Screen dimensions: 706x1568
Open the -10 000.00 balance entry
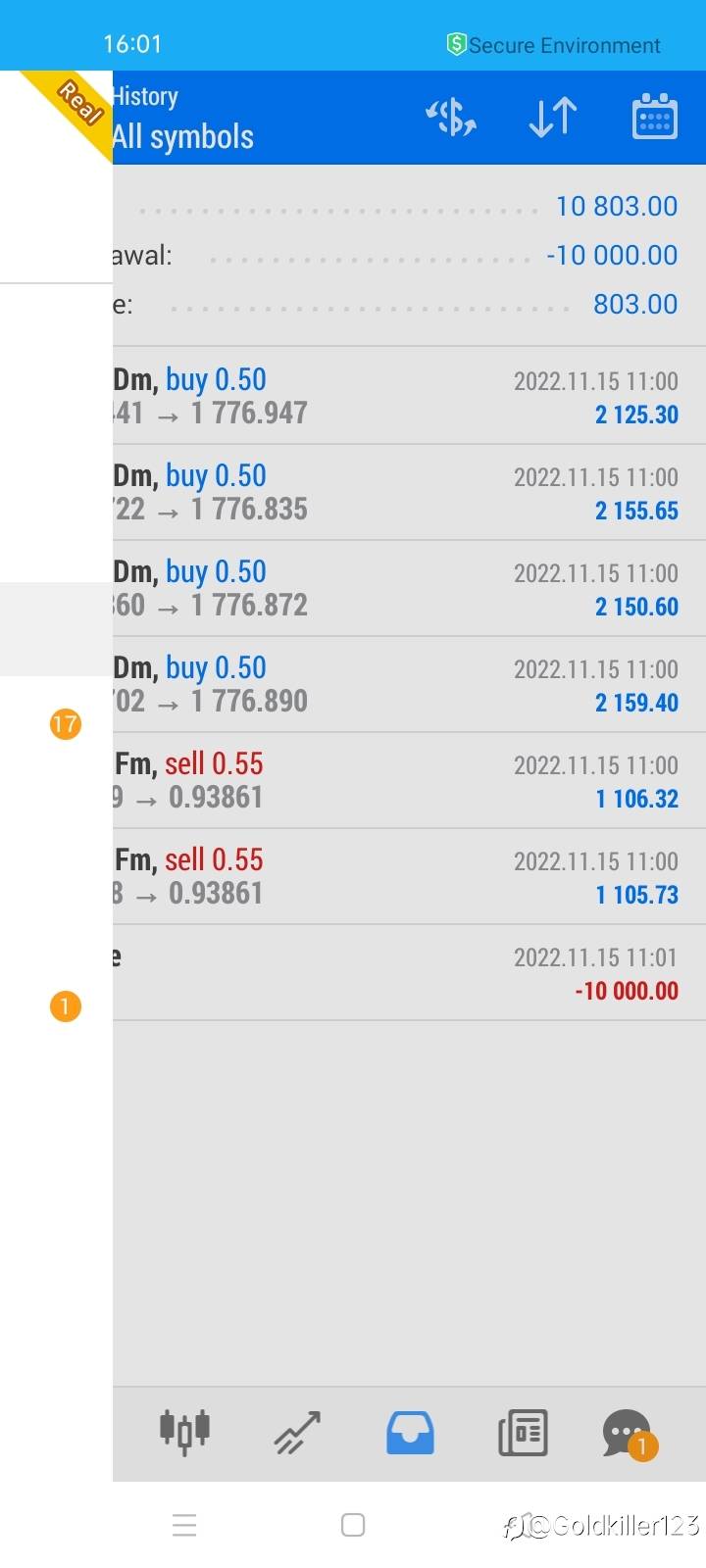pos(409,972)
